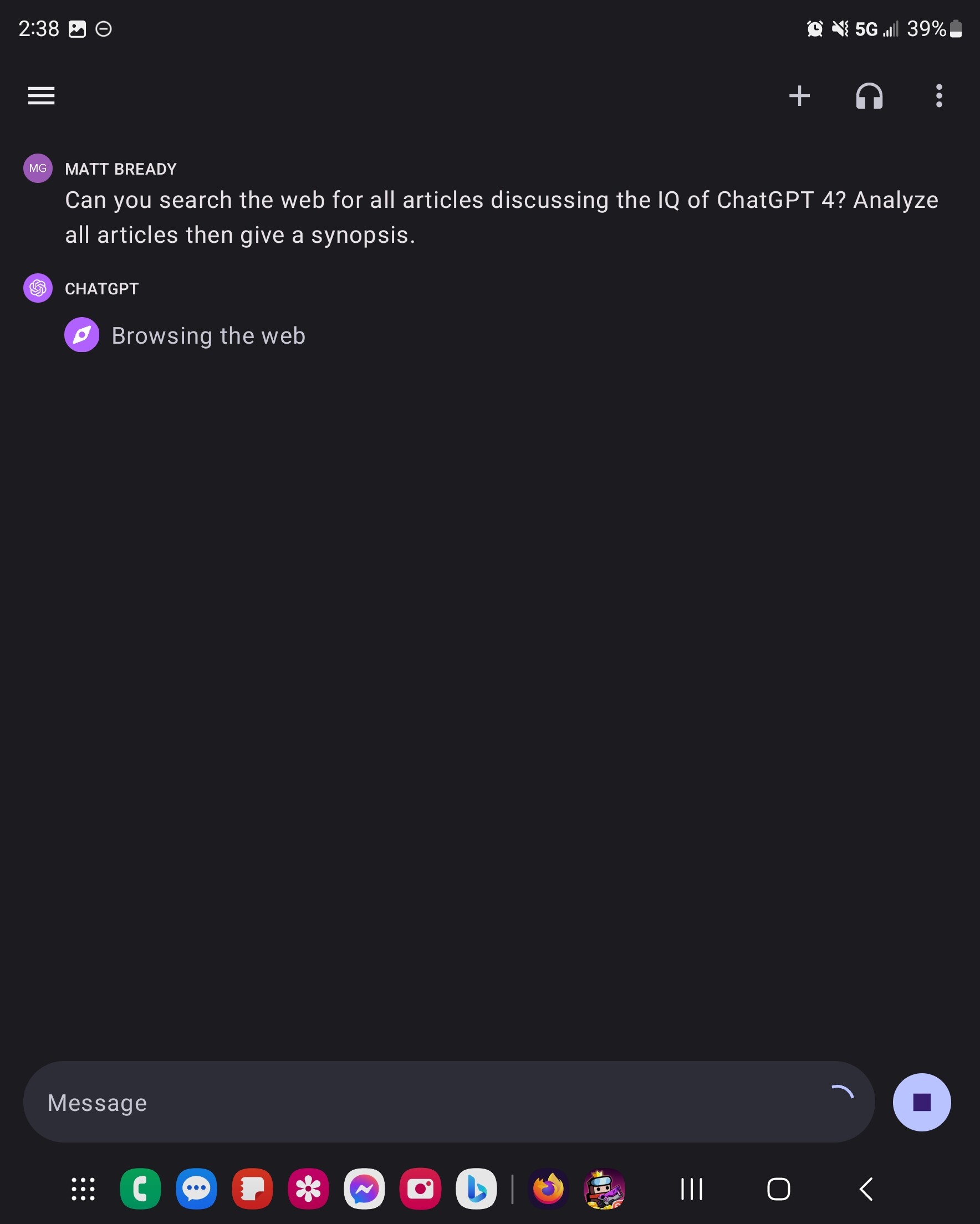Go to the home screen
The width and height of the screenshot is (980, 1224).
tap(778, 1189)
